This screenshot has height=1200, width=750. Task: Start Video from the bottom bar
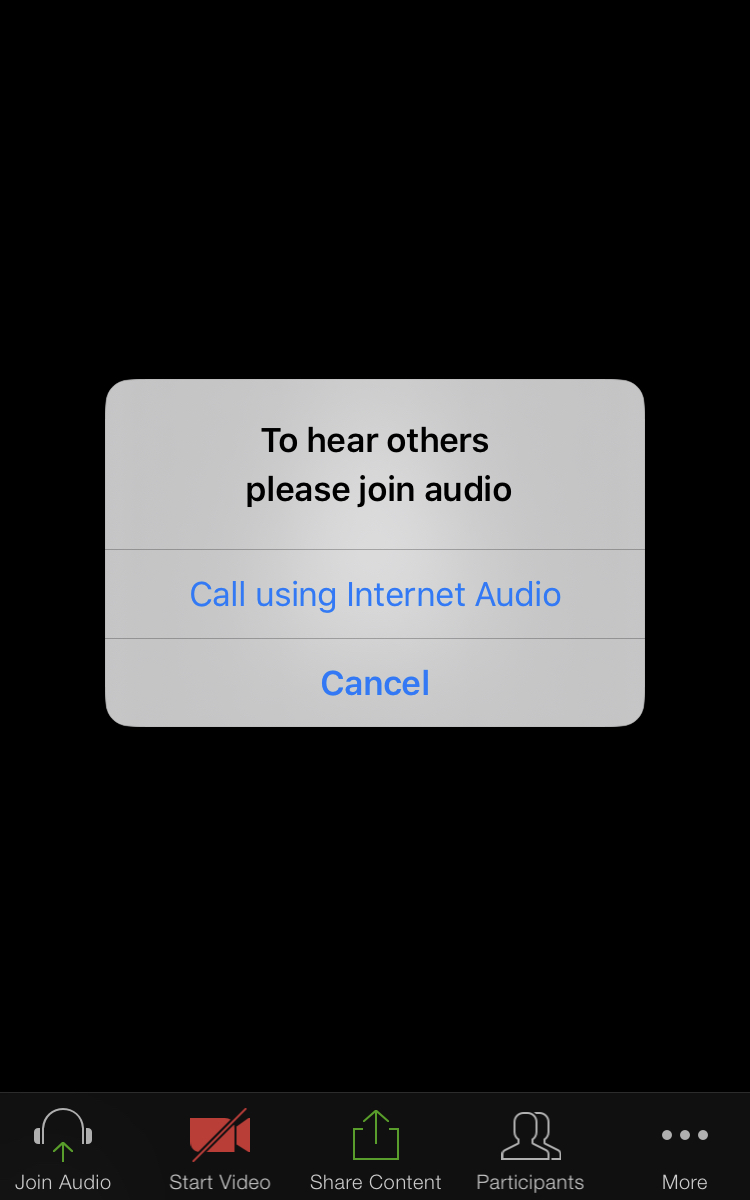220,1148
